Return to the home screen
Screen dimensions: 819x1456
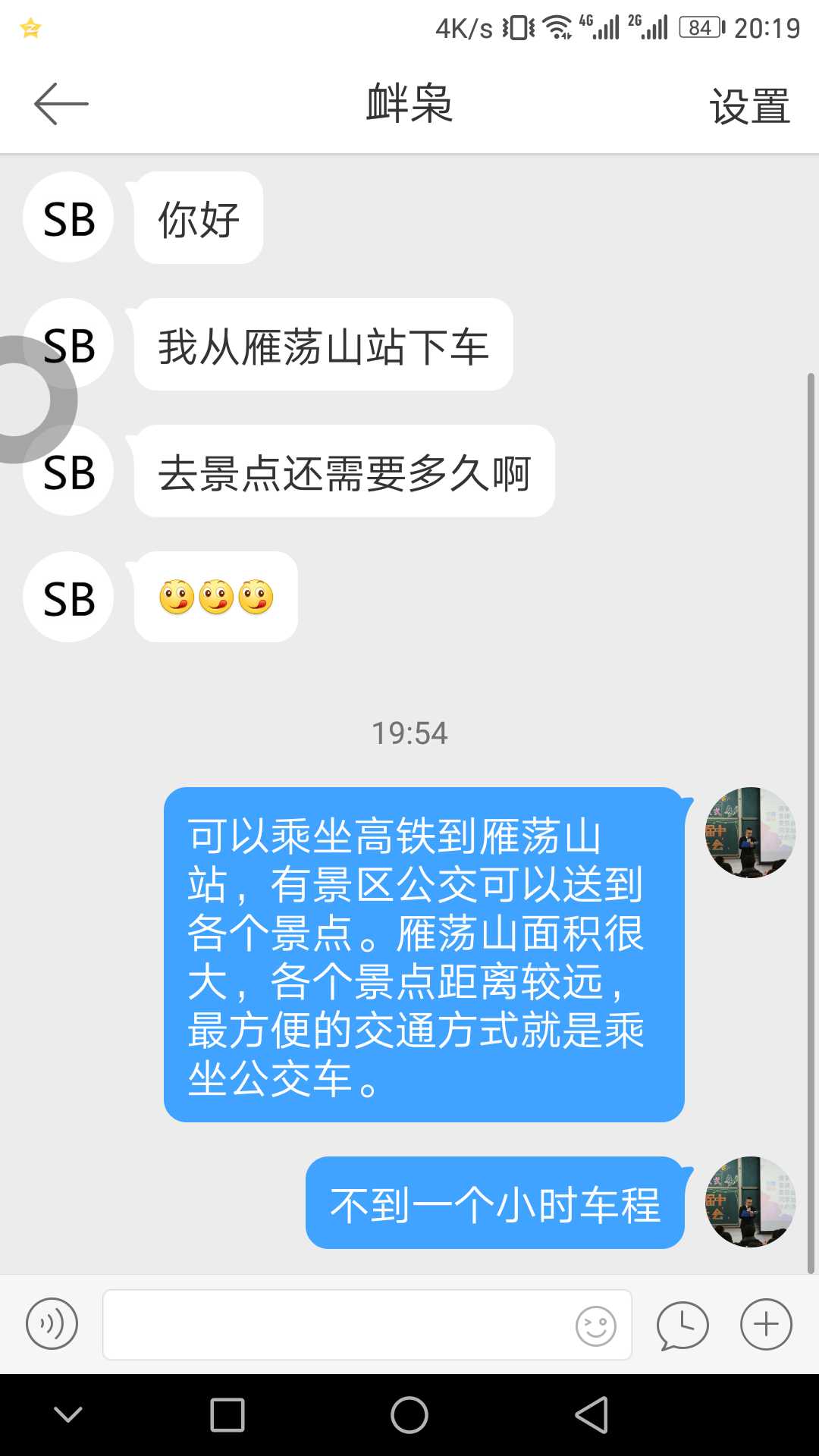[x=409, y=1415]
